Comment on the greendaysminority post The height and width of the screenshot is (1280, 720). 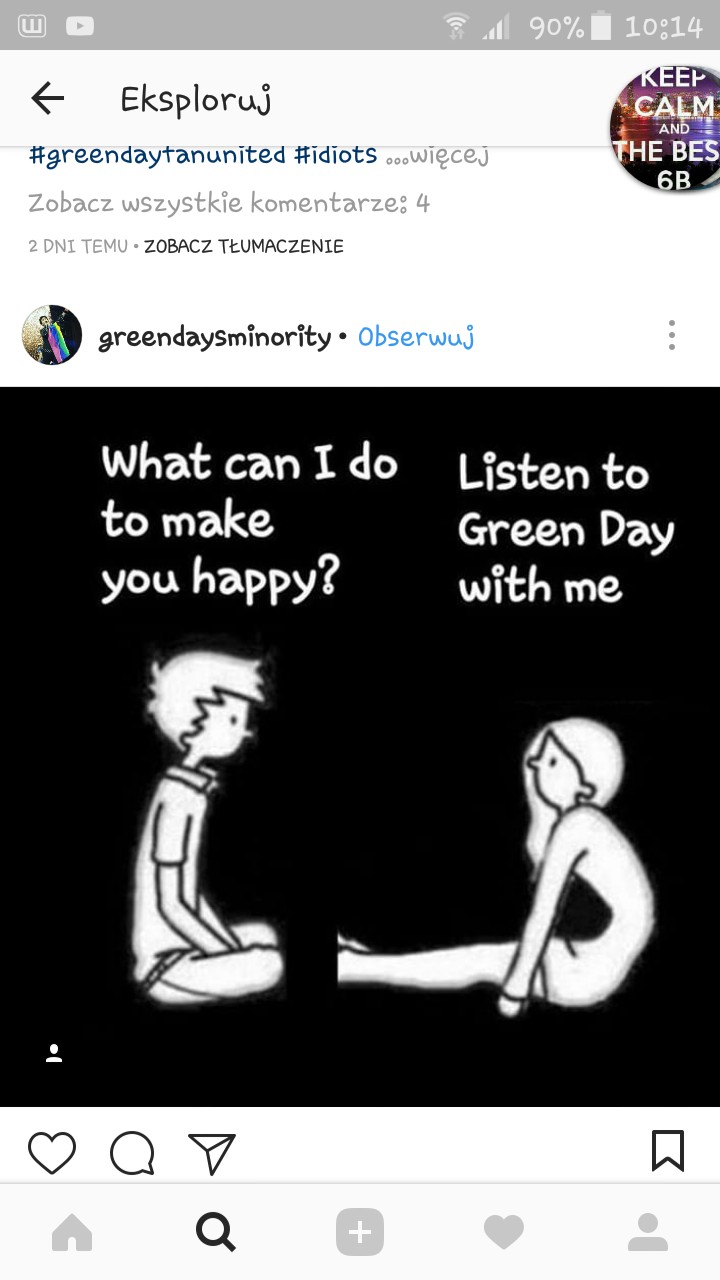coord(132,1152)
